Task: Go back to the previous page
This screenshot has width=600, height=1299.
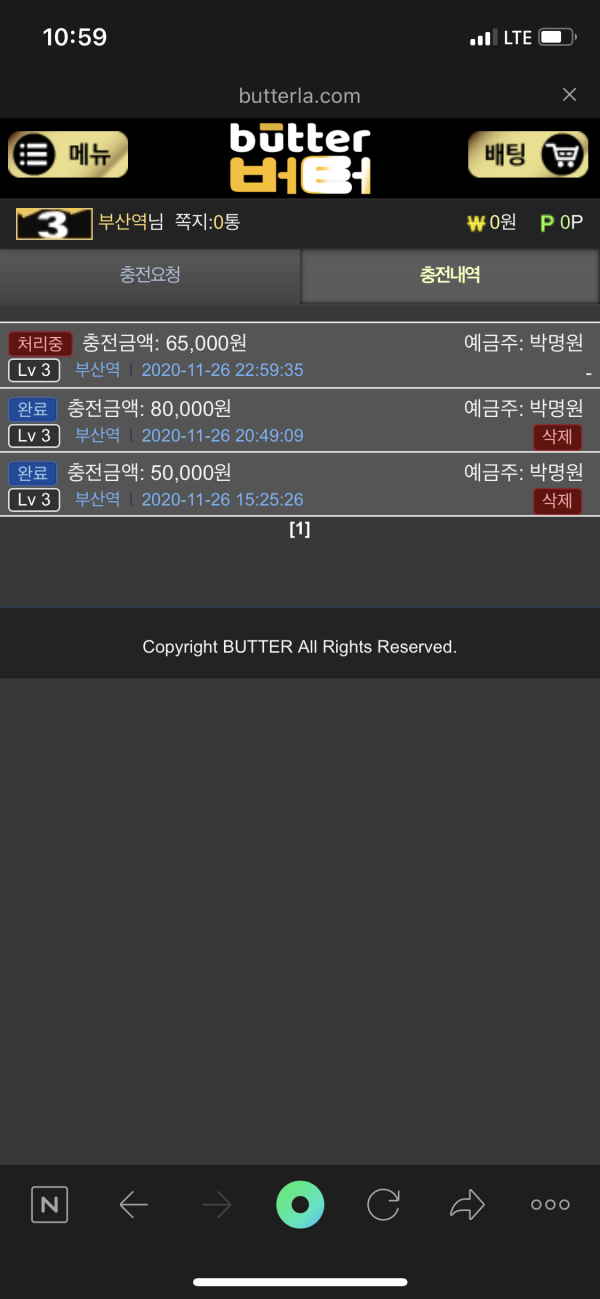Action: [133, 1205]
